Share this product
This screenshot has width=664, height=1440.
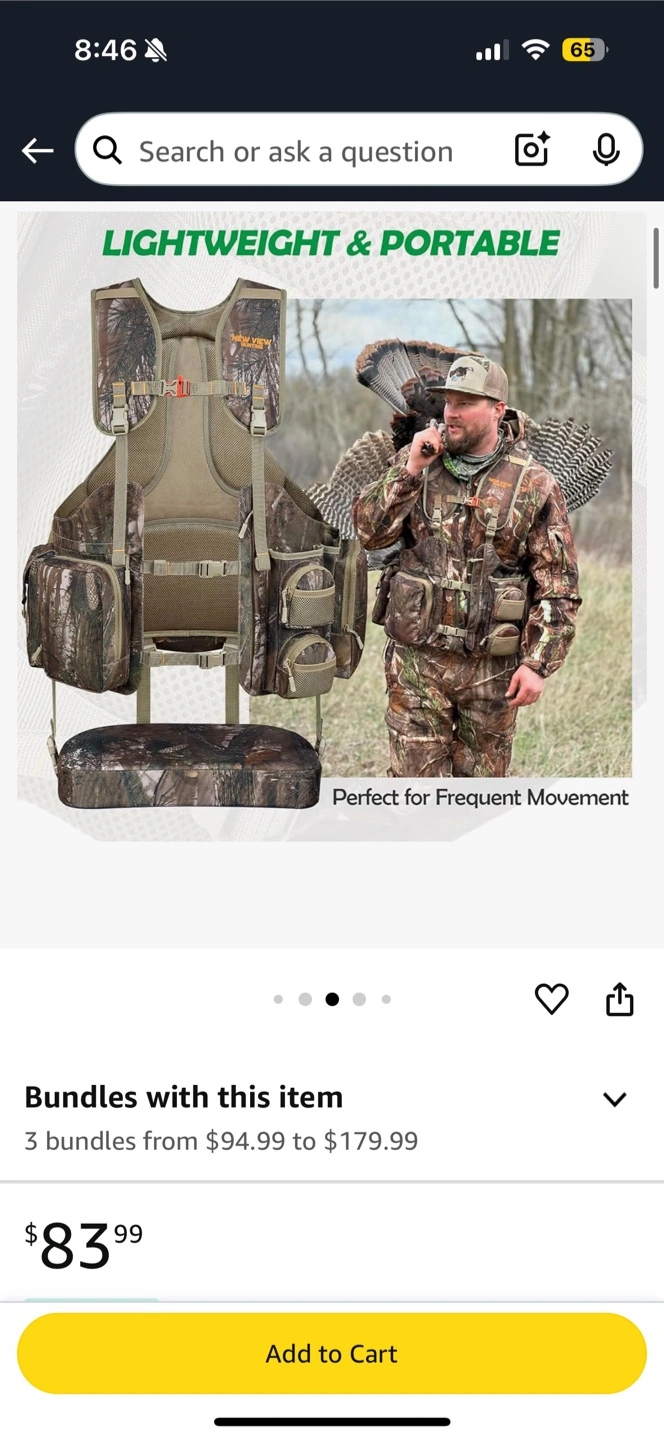point(620,998)
